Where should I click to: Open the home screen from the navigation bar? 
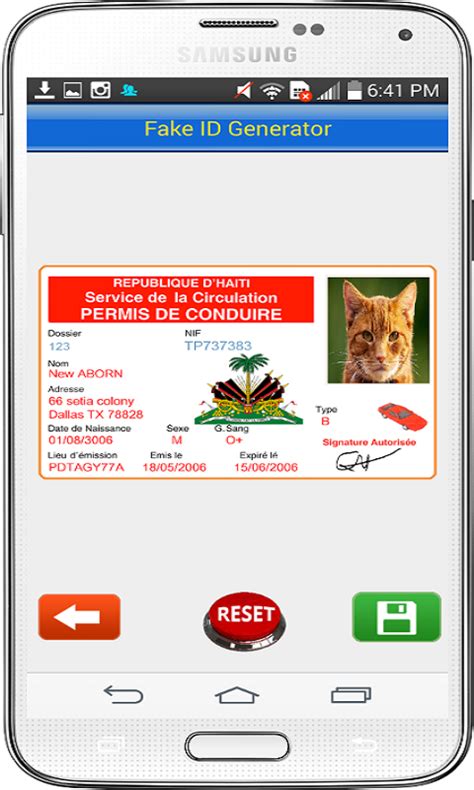click(x=237, y=695)
